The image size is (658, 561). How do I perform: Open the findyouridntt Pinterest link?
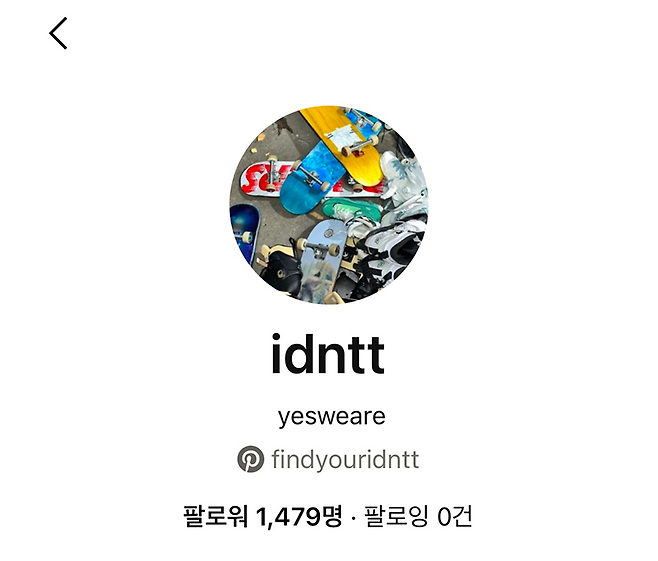point(329,460)
